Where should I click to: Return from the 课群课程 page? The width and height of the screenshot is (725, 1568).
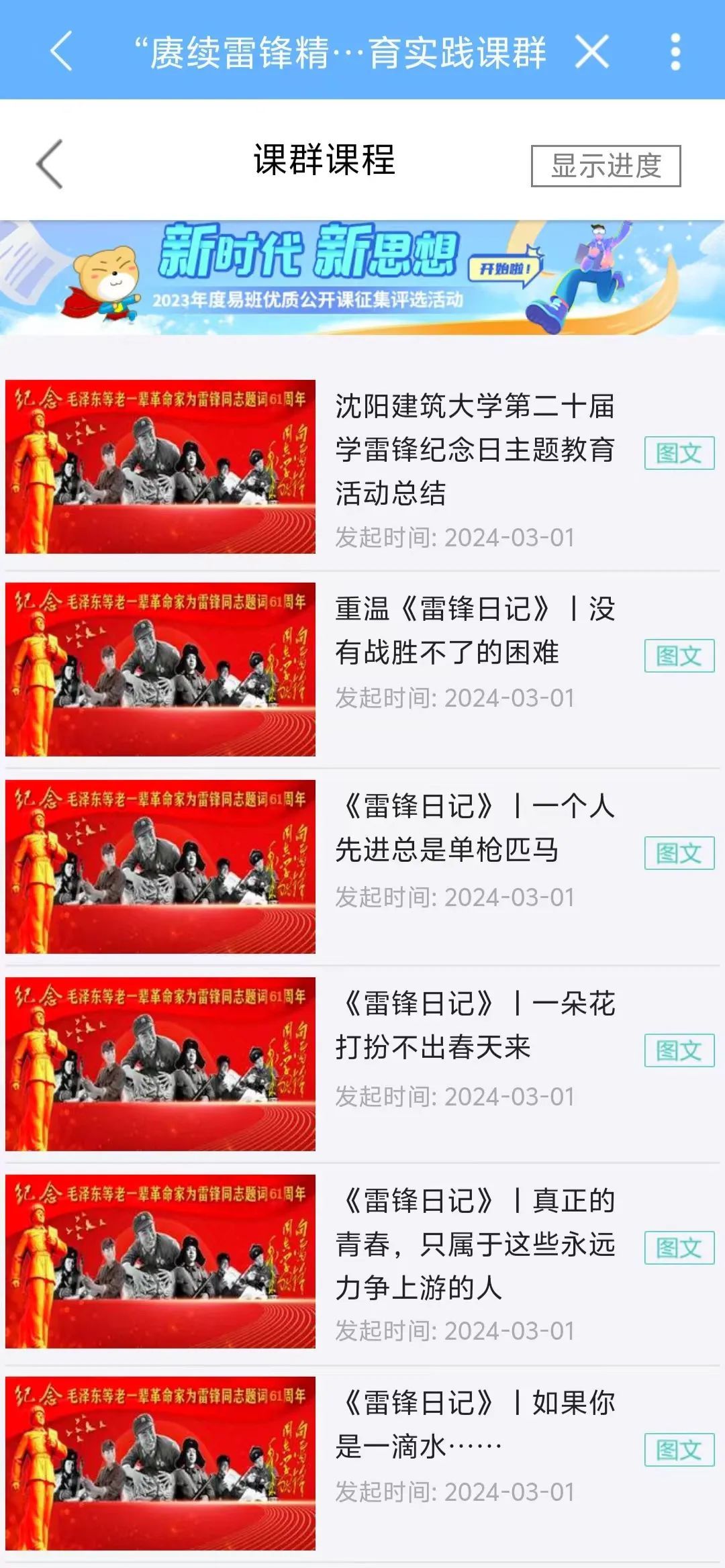[x=50, y=164]
